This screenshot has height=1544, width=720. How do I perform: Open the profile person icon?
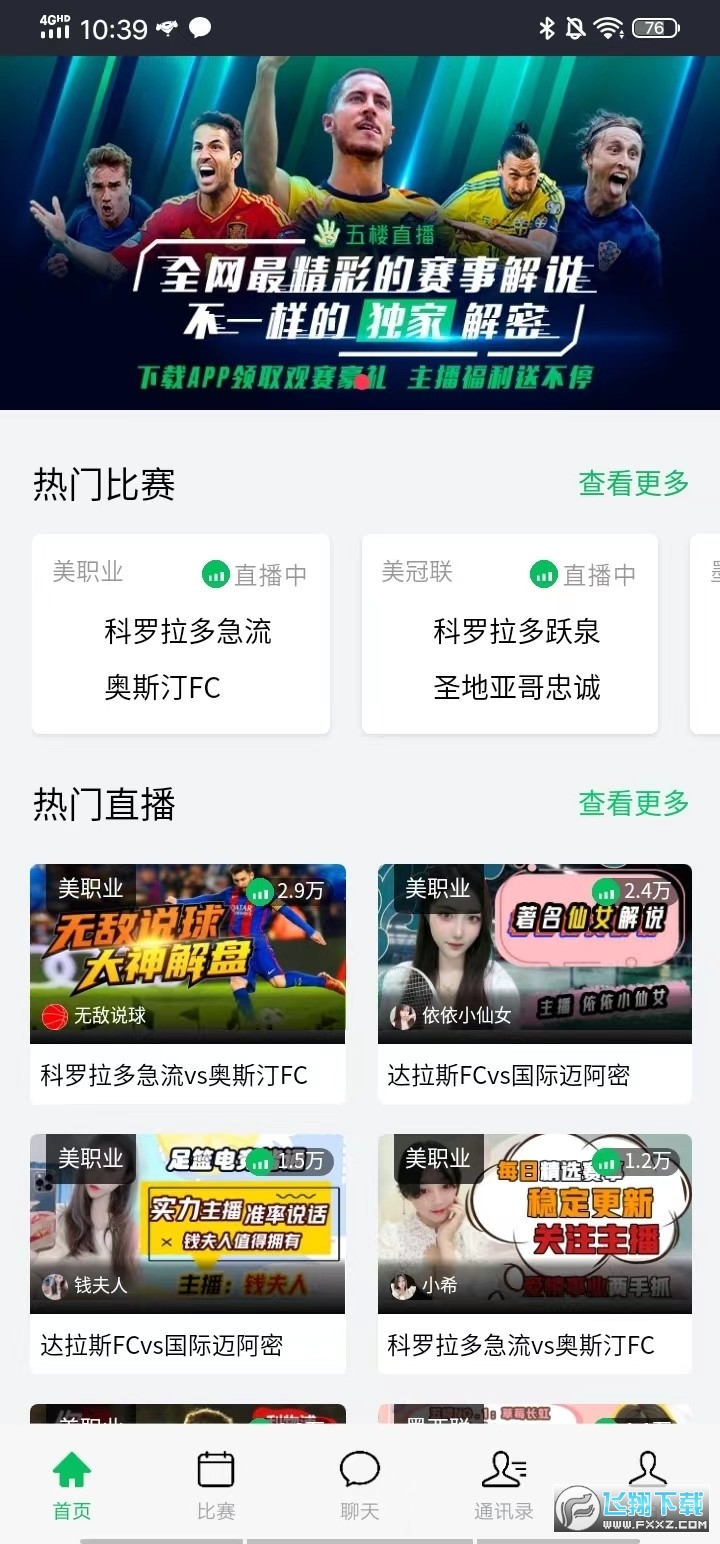(x=649, y=1469)
